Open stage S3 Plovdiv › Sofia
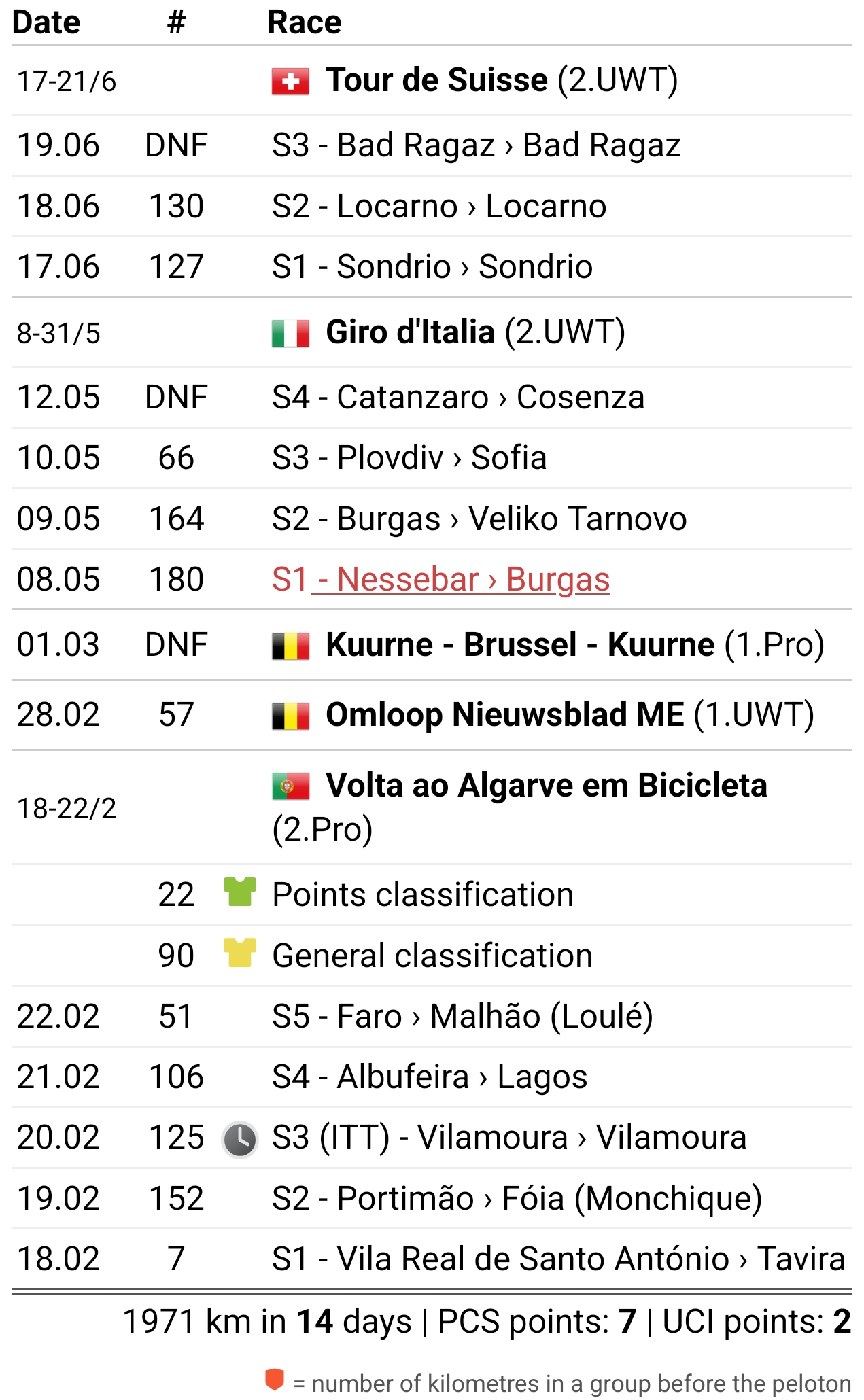This screenshot has height=1400, width=864. click(x=409, y=458)
